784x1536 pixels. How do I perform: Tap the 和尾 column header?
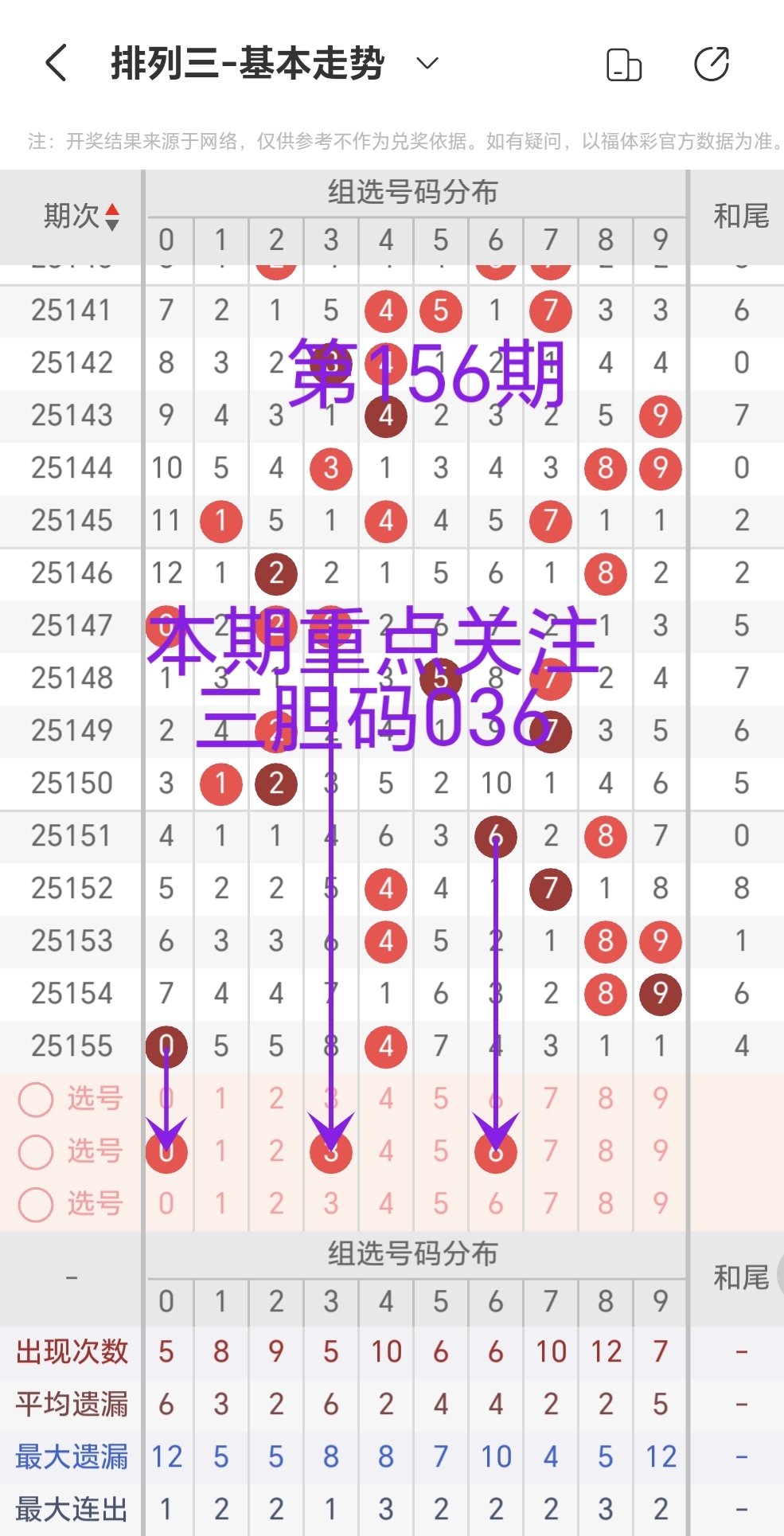point(739,215)
